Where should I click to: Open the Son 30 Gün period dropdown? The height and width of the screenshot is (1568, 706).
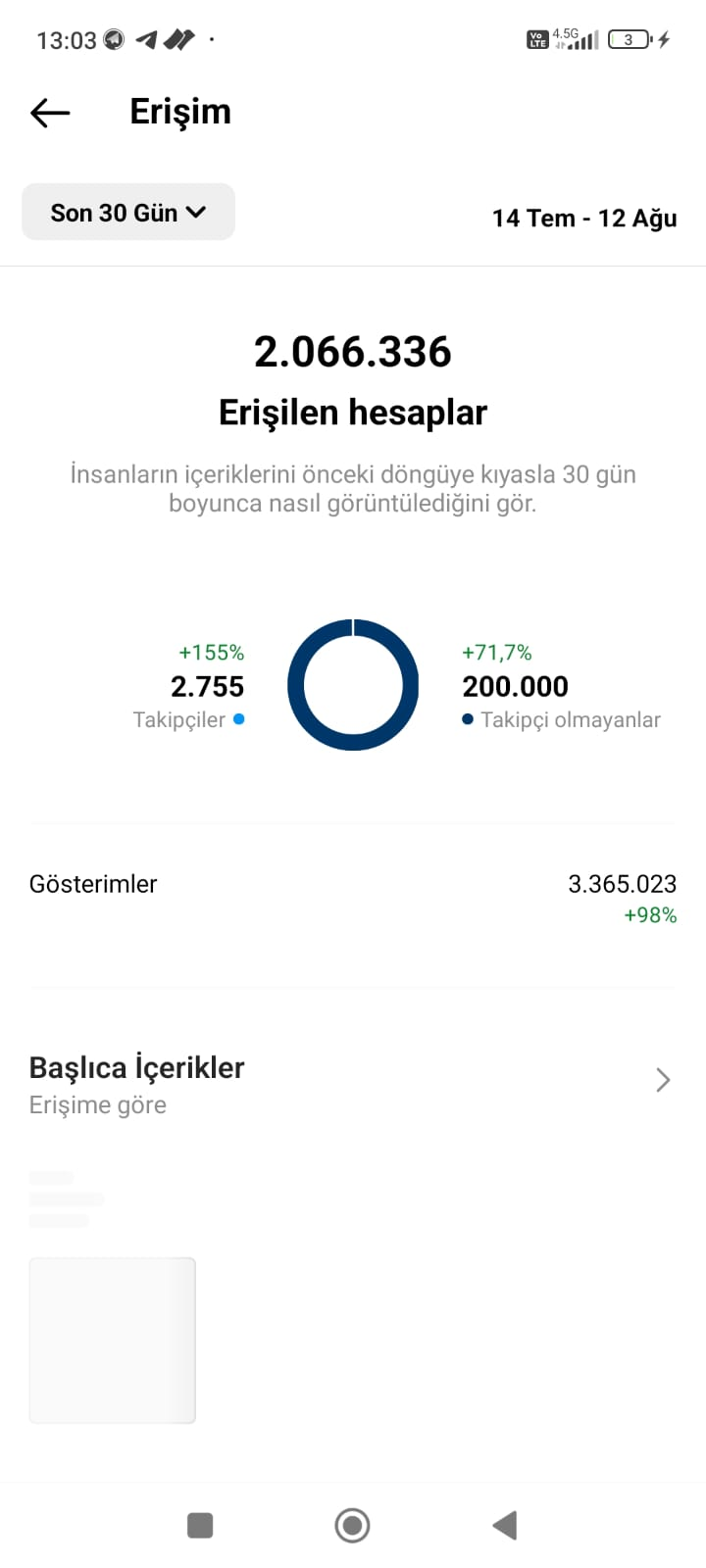point(128,212)
